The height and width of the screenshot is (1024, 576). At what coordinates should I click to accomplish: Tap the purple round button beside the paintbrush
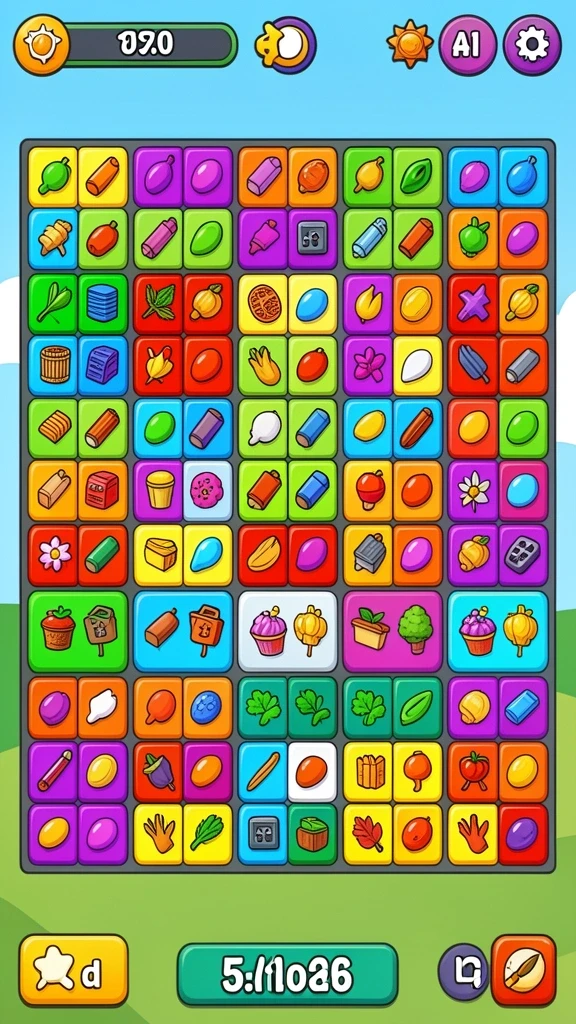click(x=464, y=972)
